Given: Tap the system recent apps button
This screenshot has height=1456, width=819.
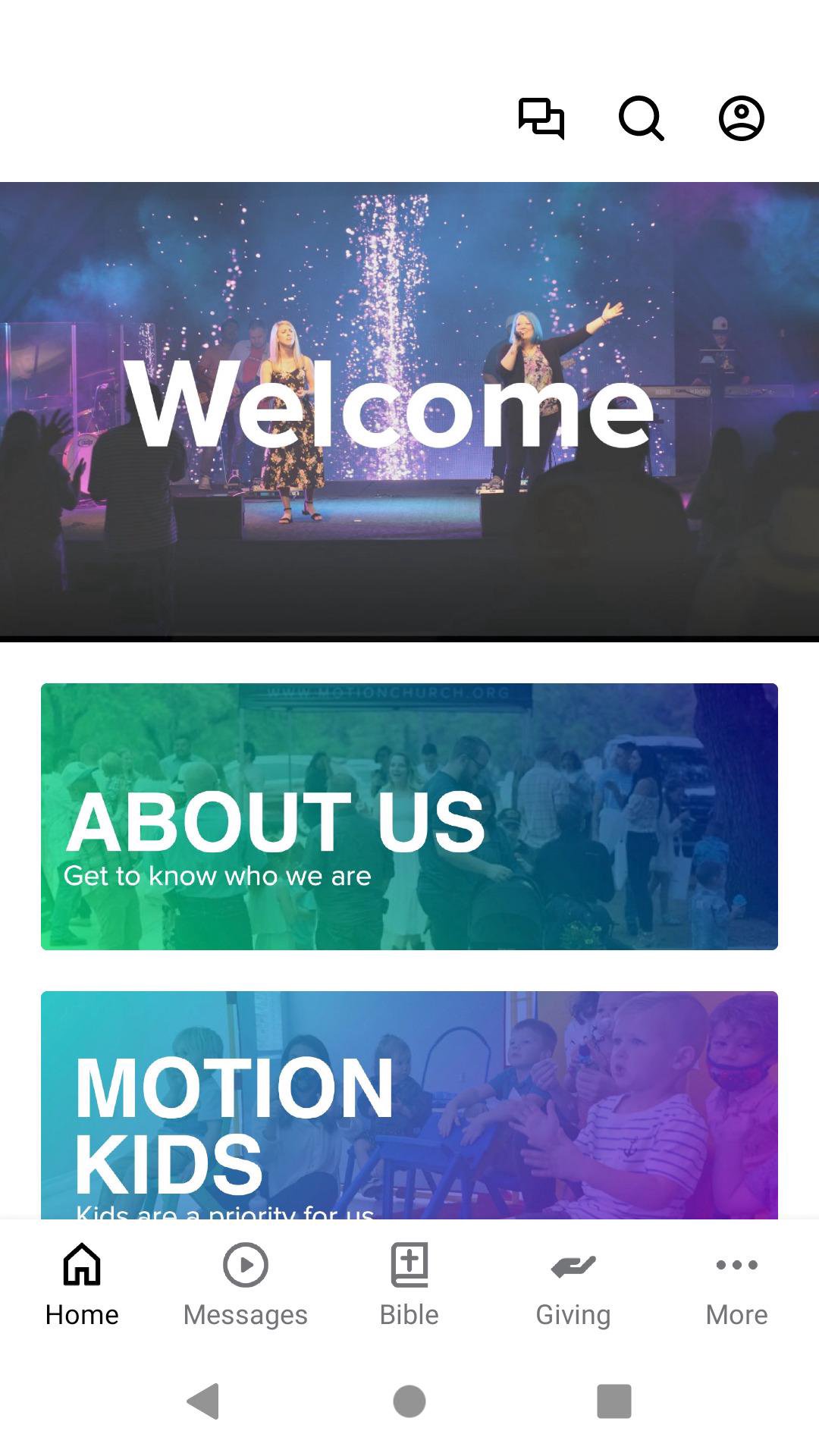Looking at the screenshot, I should (614, 1401).
